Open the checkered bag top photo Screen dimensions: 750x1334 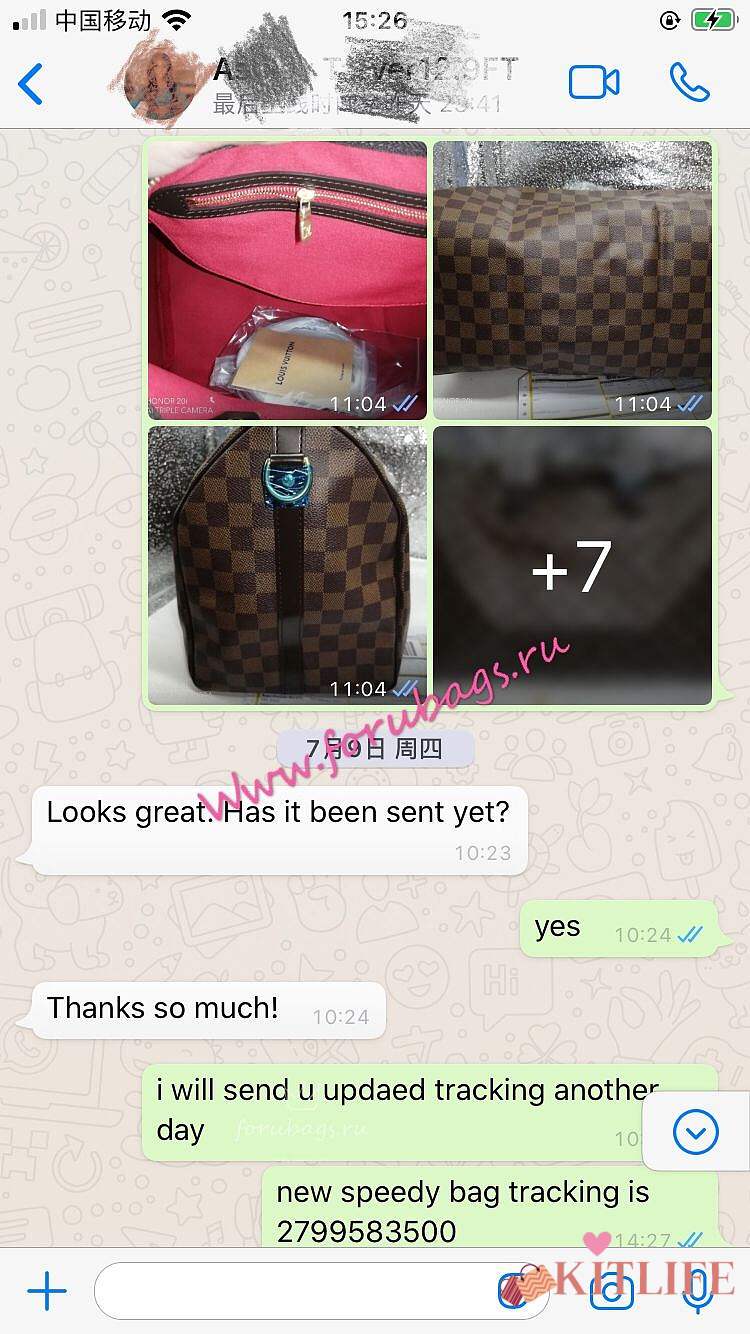point(572,280)
